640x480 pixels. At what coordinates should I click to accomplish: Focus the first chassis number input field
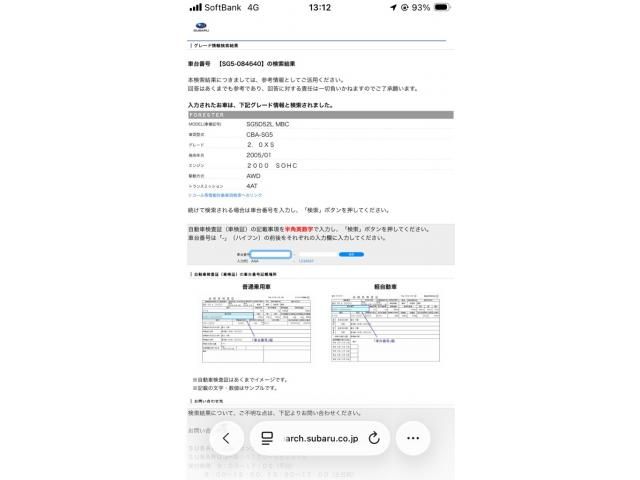(x=270, y=255)
